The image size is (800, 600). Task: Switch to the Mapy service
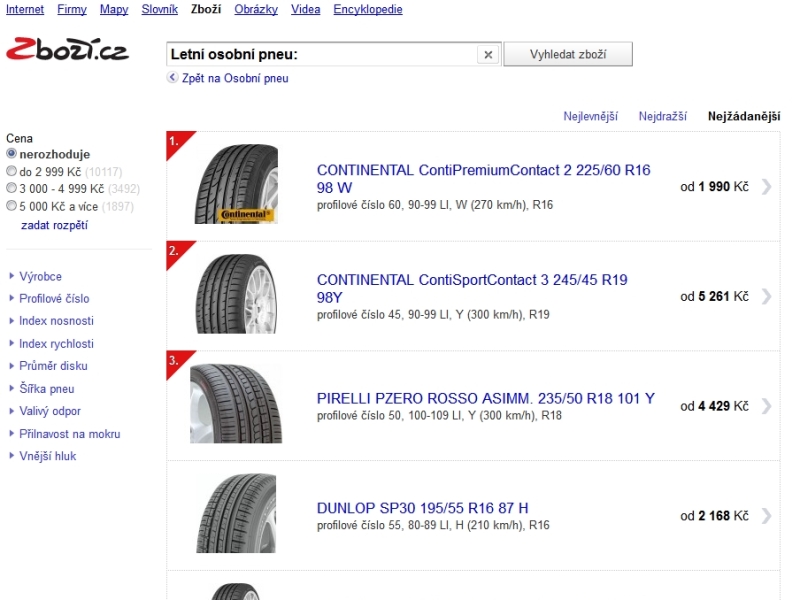pos(114,10)
